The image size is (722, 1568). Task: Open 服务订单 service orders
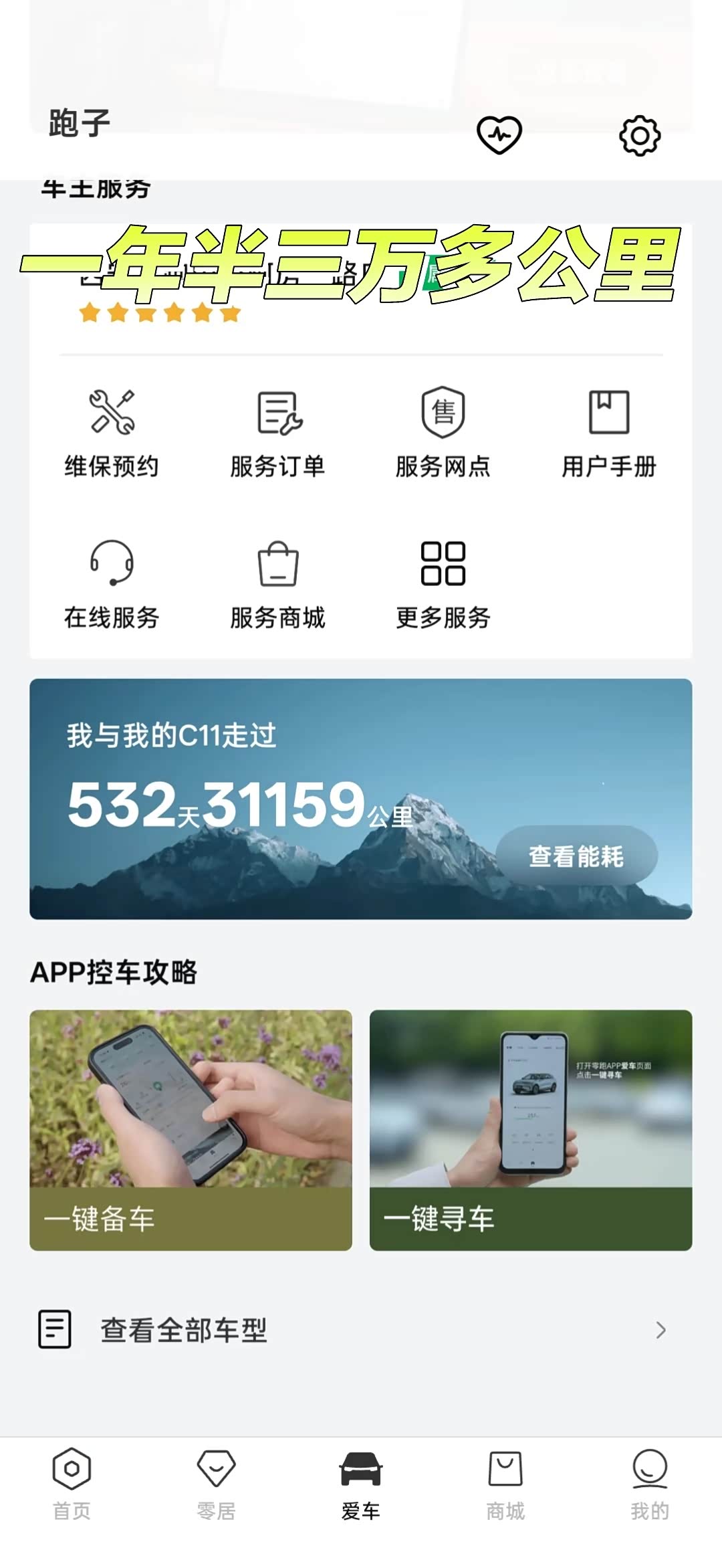click(278, 431)
